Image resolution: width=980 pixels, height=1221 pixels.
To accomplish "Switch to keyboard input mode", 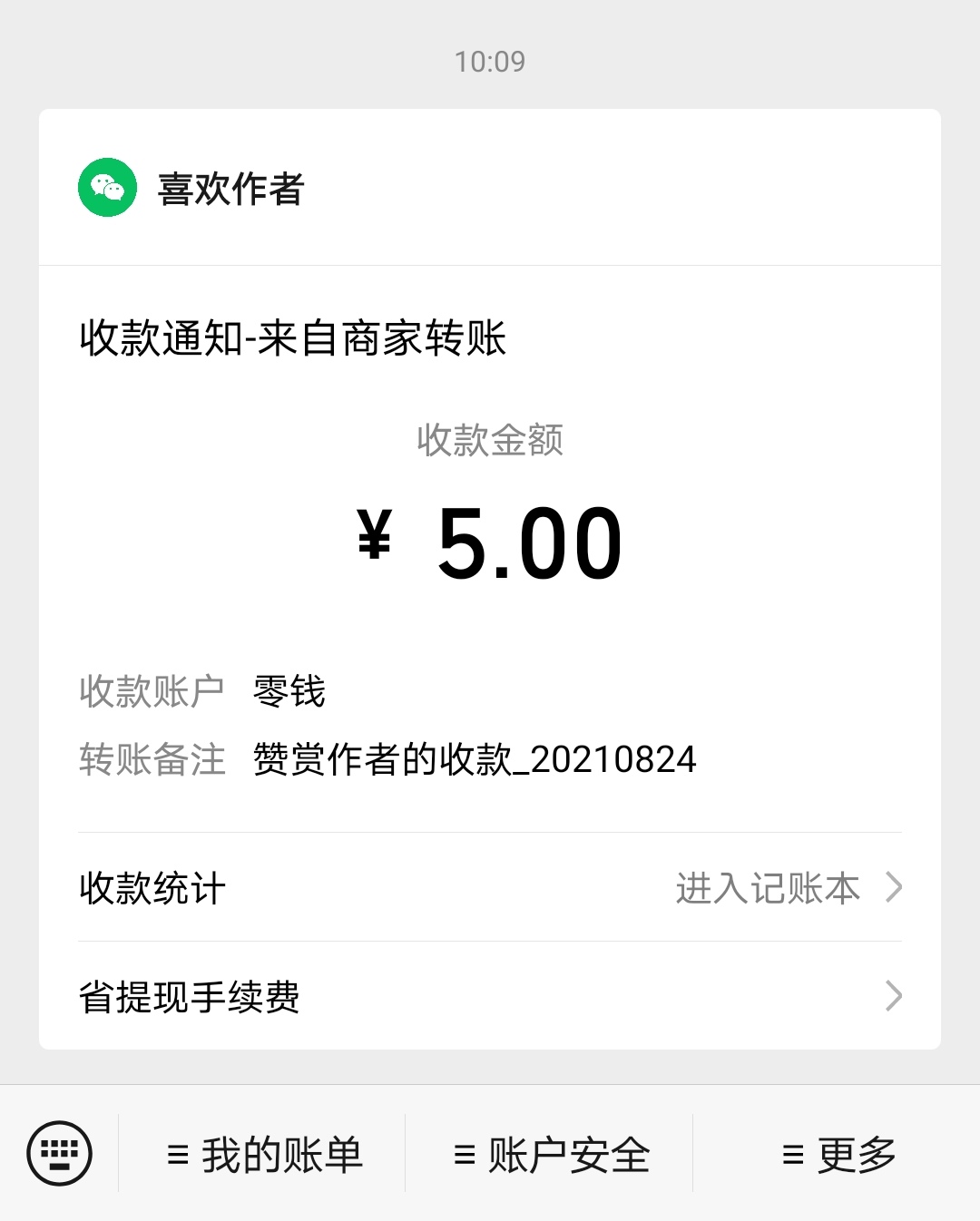I will [60, 1154].
